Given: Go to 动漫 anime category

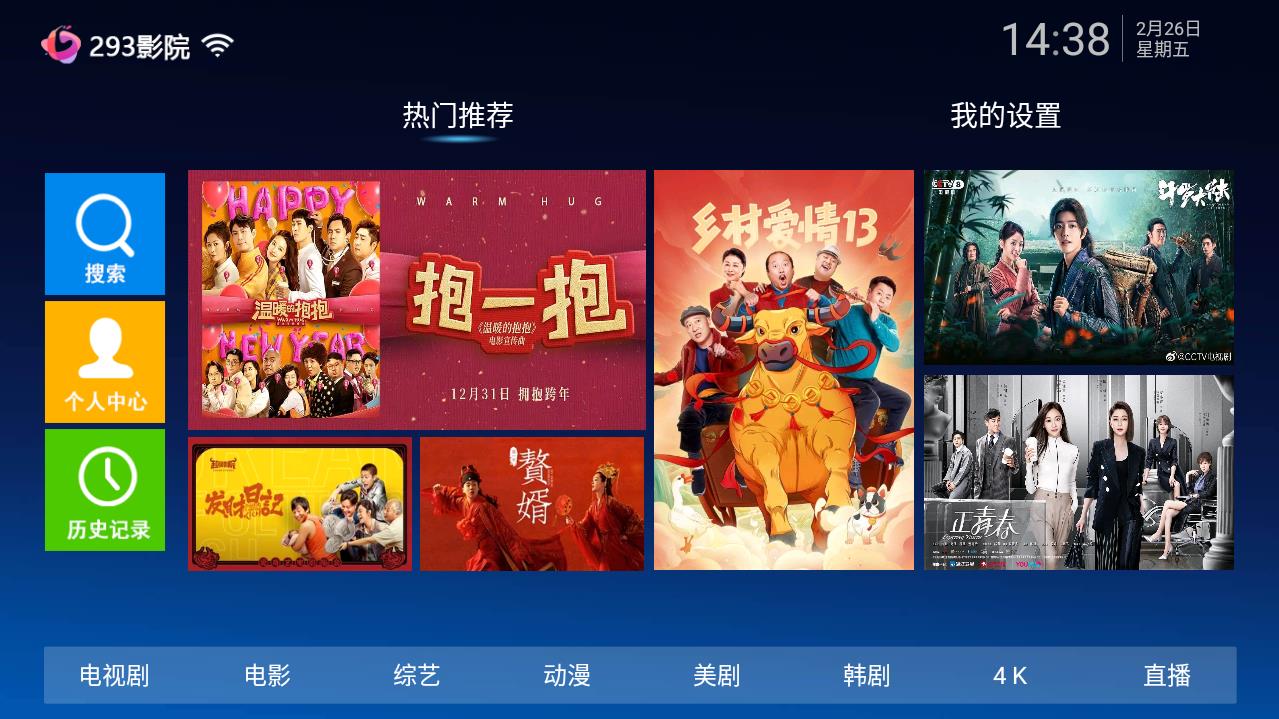Looking at the screenshot, I should click(x=567, y=676).
